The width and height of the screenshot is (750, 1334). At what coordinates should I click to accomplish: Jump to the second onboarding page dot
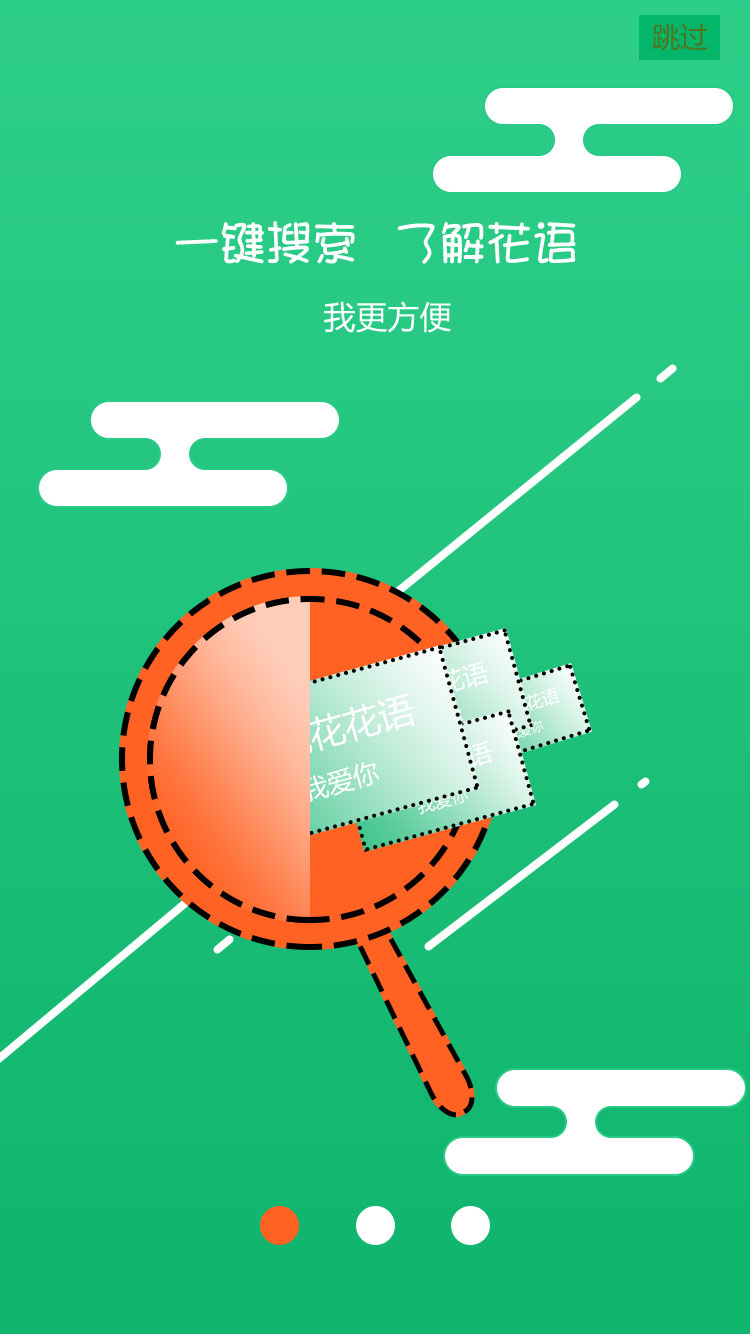tap(375, 1225)
